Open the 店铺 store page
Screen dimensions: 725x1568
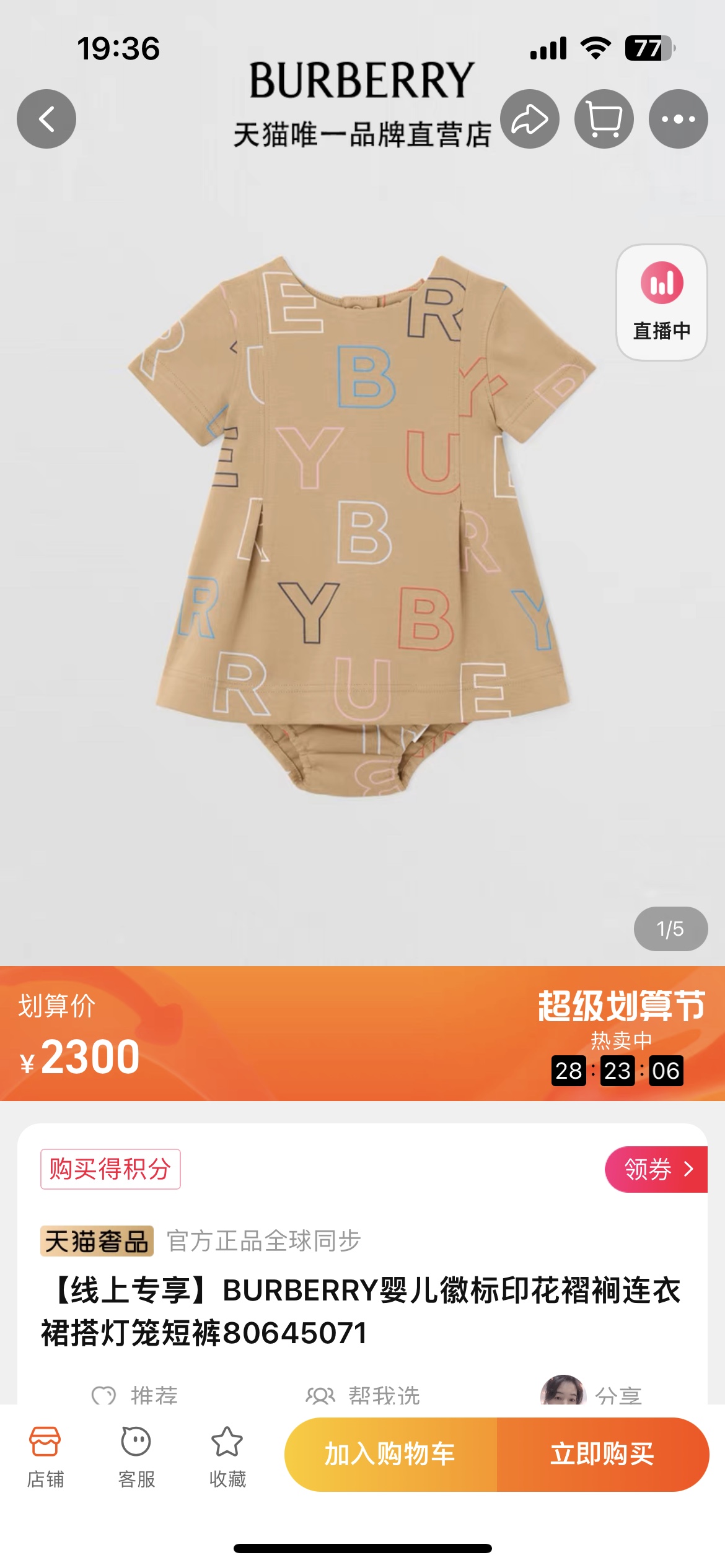pyautogui.click(x=45, y=1457)
